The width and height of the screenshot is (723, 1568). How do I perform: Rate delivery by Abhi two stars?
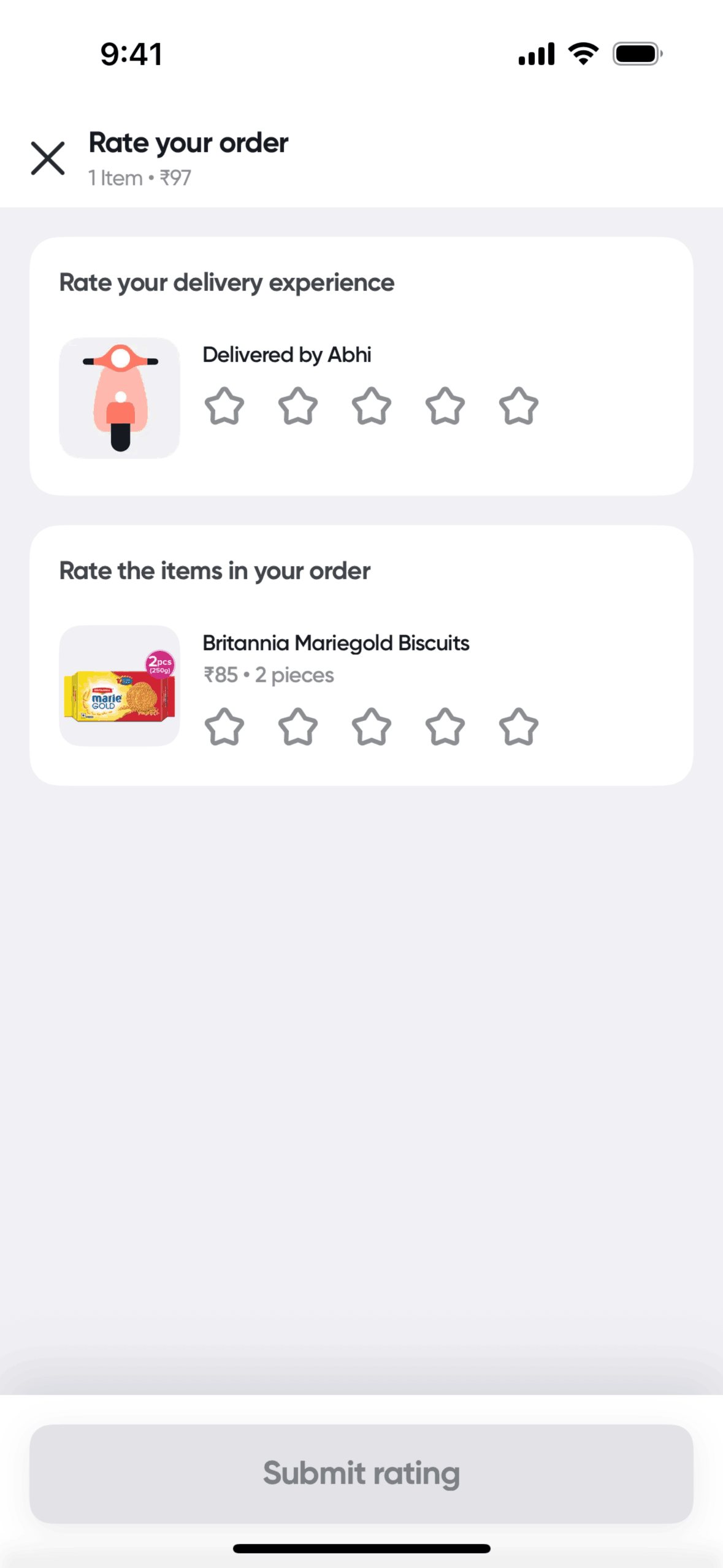click(x=298, y=406)
